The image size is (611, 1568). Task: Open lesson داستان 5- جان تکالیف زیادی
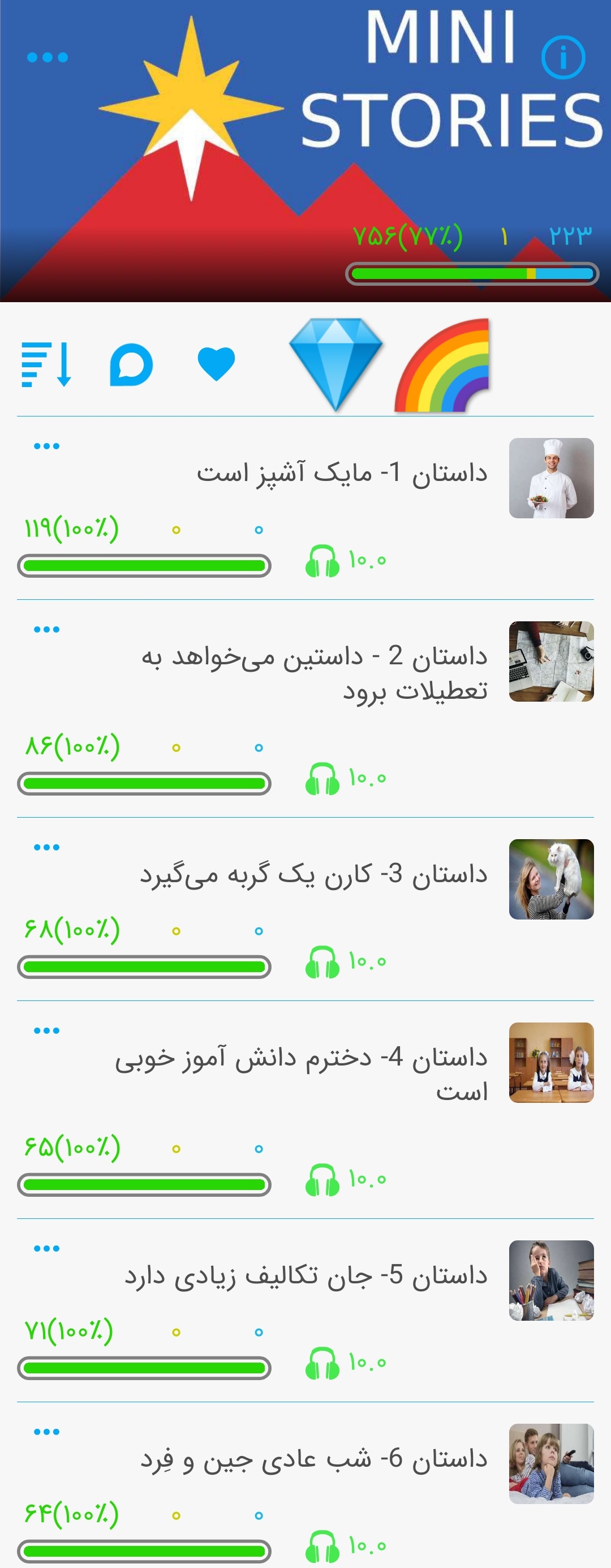point(306,1275)
